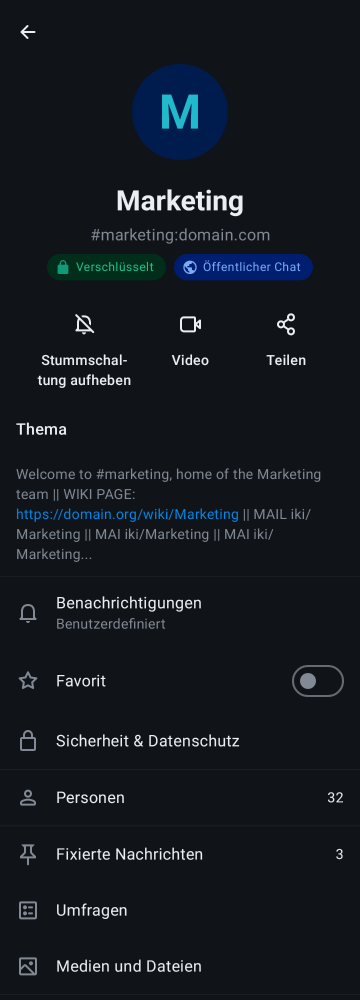Open Sicherheit & Datenschutz
Viewport: 360px width, 1000px height.
point(180,741)
